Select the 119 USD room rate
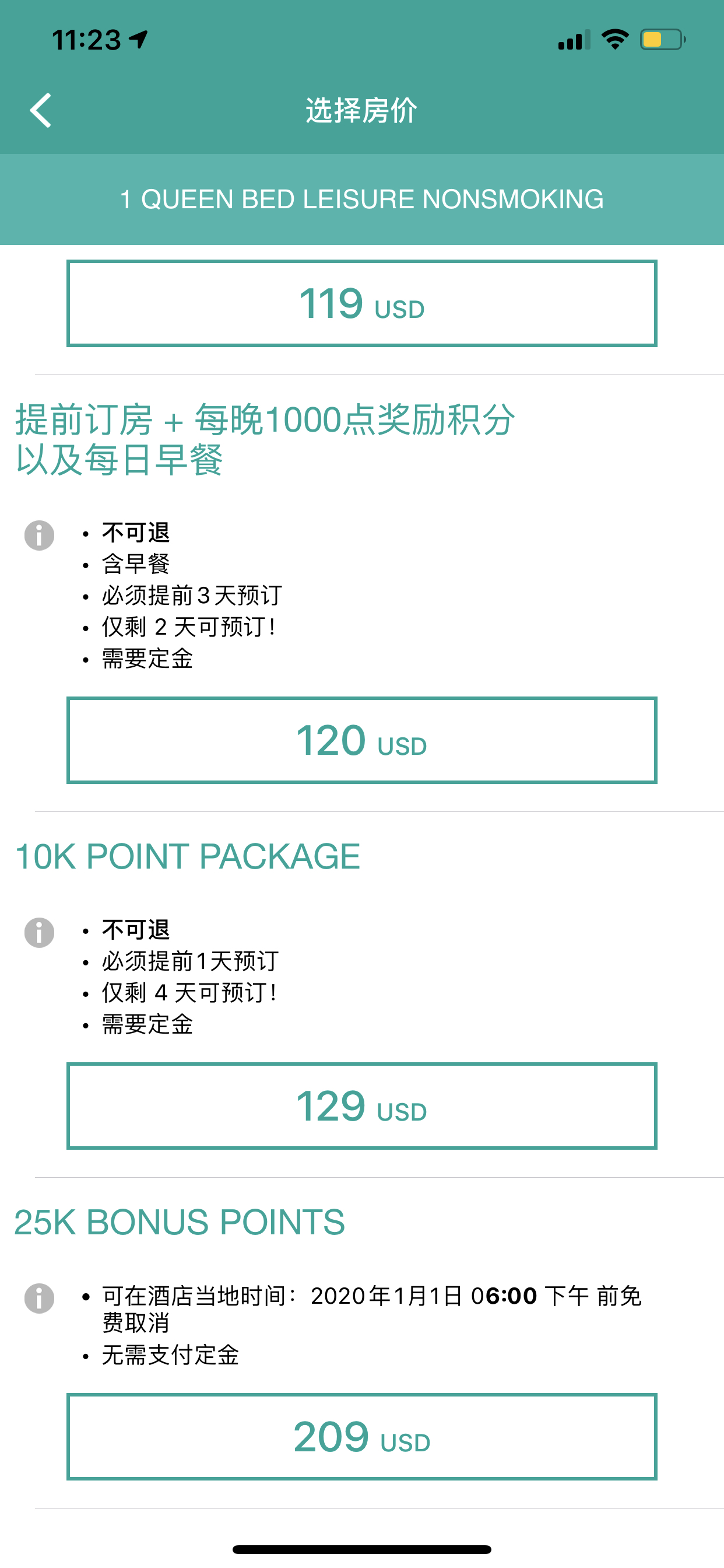The height and width of the screenshot is (1568, 724). tap(361, 304)
